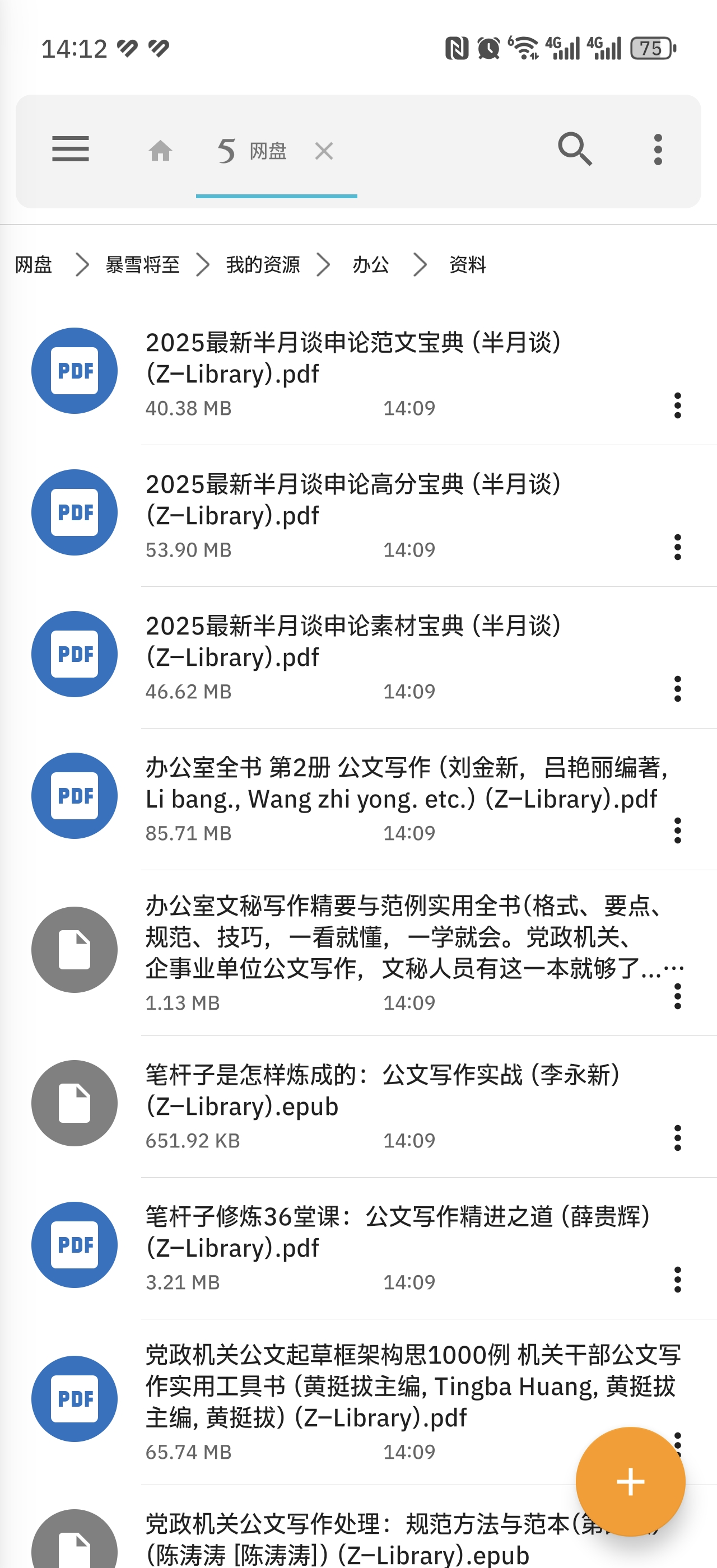Tap the PDF icon of 2025最新半月谈申论范文宝典

[73, 370]
